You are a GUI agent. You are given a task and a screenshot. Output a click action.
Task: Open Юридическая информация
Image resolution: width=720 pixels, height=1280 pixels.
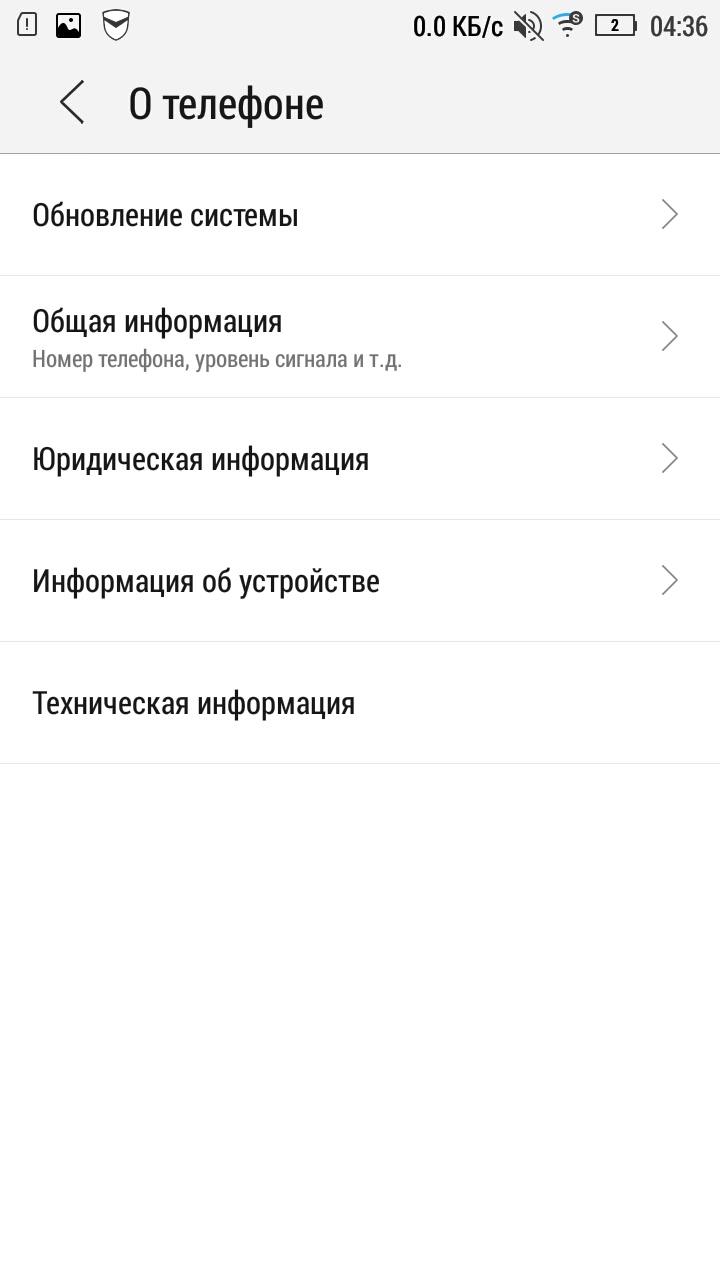360,459
